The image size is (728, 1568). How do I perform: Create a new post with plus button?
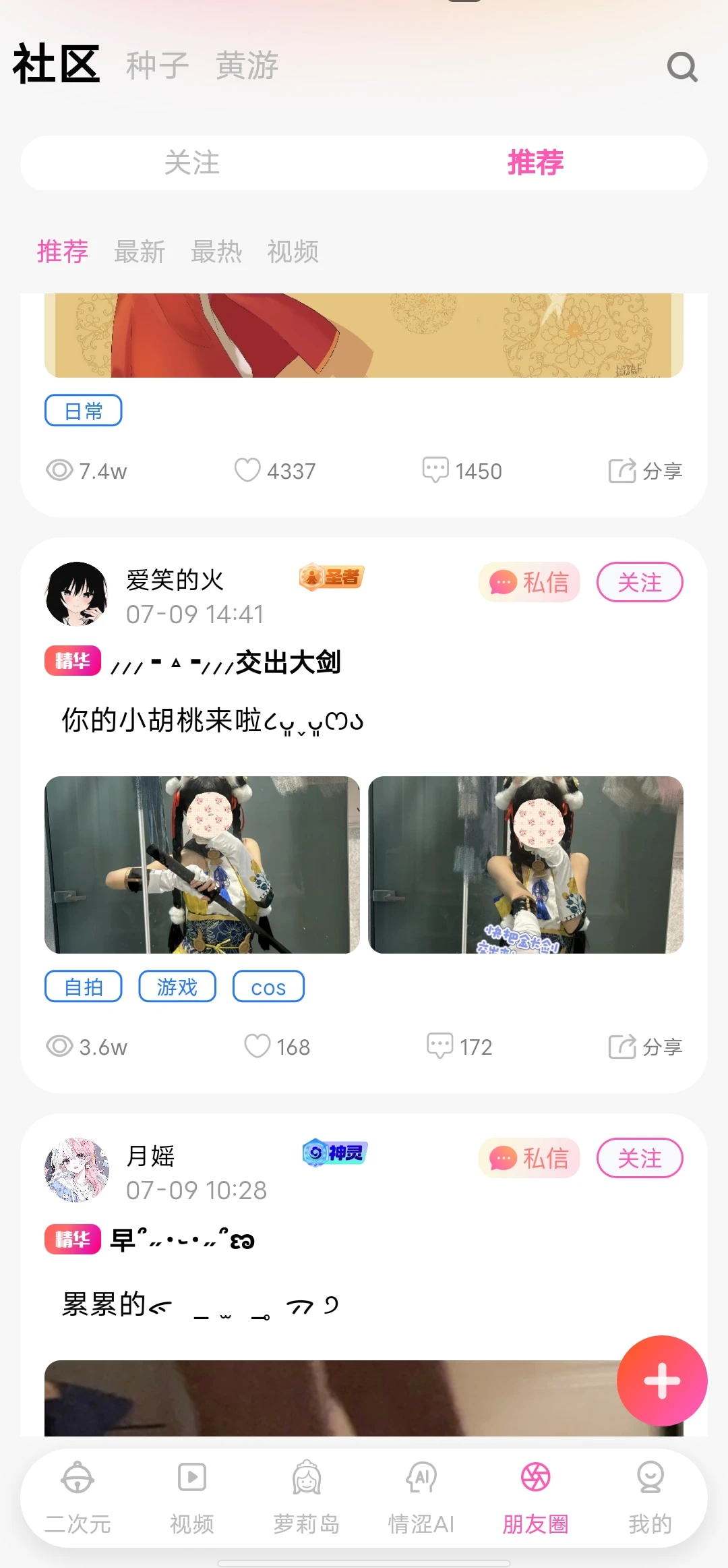[661, 1381]
